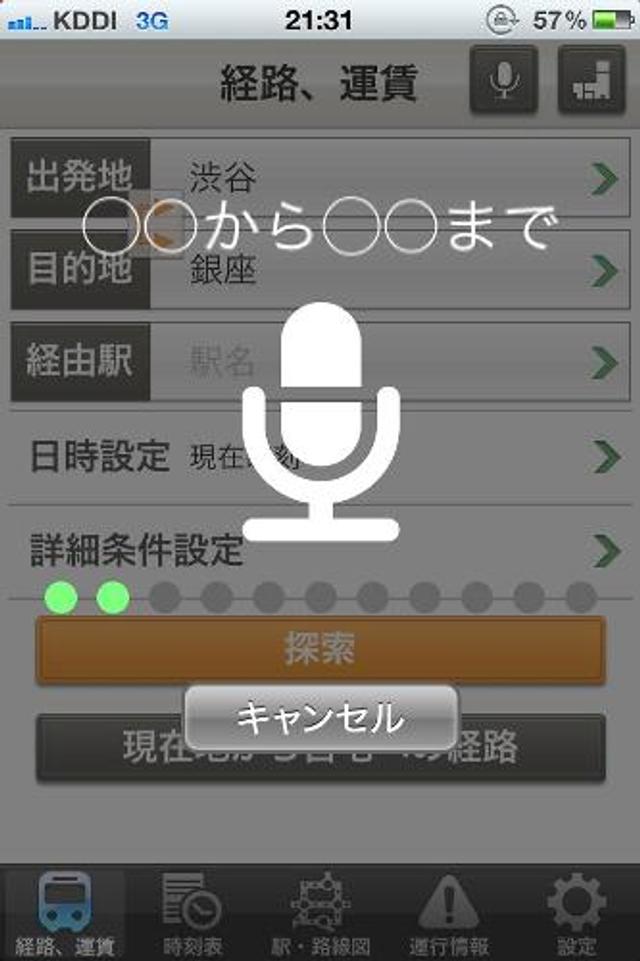Tap the microphone icon in the top bar
The width and height of the screenshot is (640, 961).
tap(504, 79)
